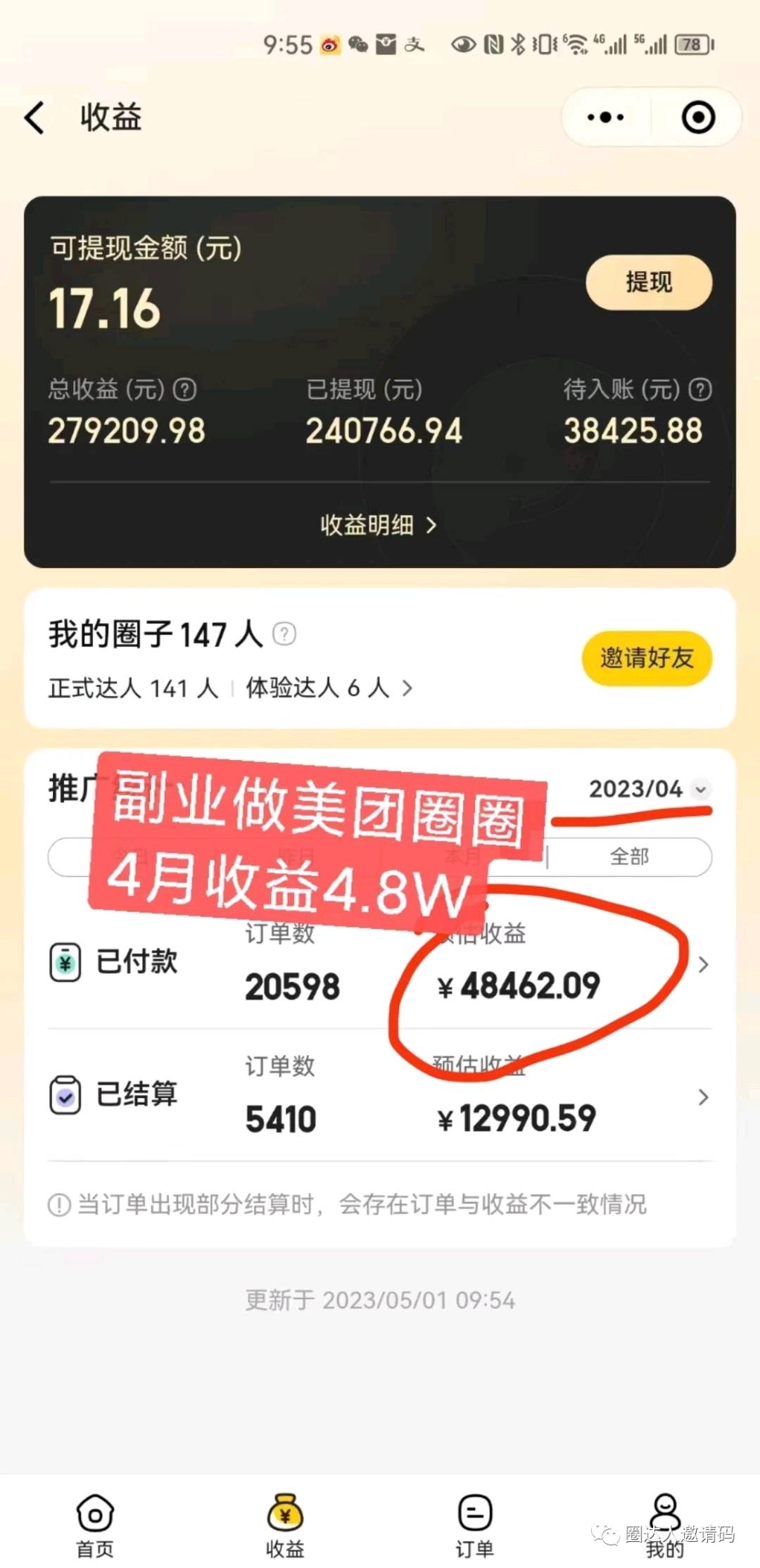
Task: Tap the 邀请好友 invite button
Action: (647, 658)
